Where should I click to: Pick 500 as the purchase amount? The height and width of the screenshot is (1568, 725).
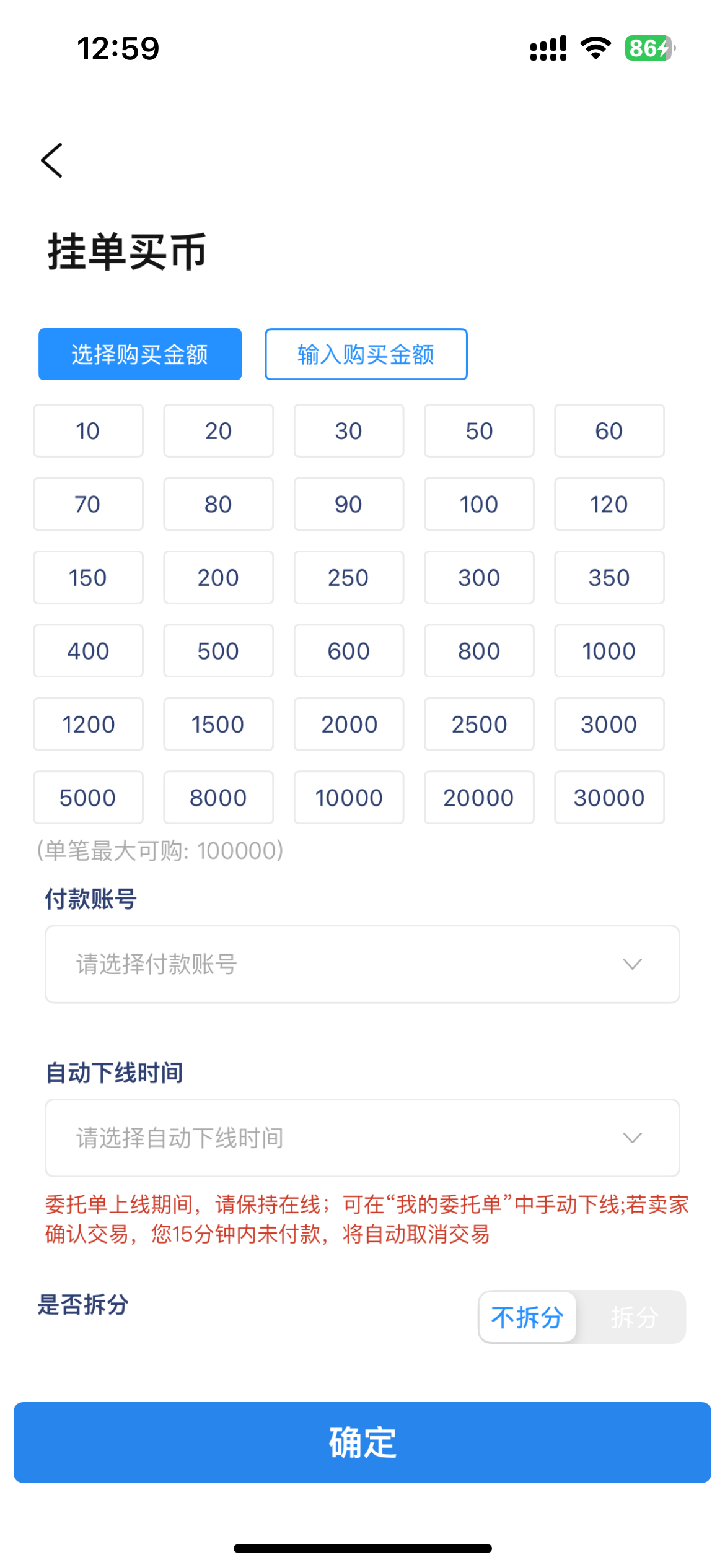(x=218, y=651)
